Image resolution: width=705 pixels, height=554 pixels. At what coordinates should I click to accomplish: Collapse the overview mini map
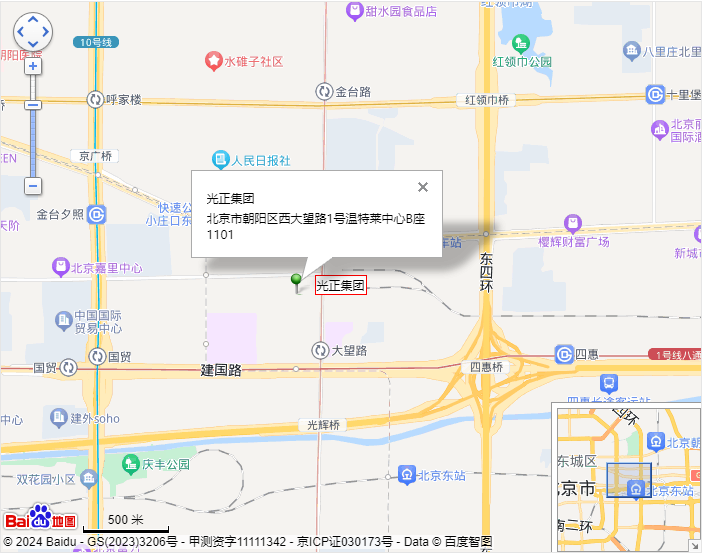point(695,546)
